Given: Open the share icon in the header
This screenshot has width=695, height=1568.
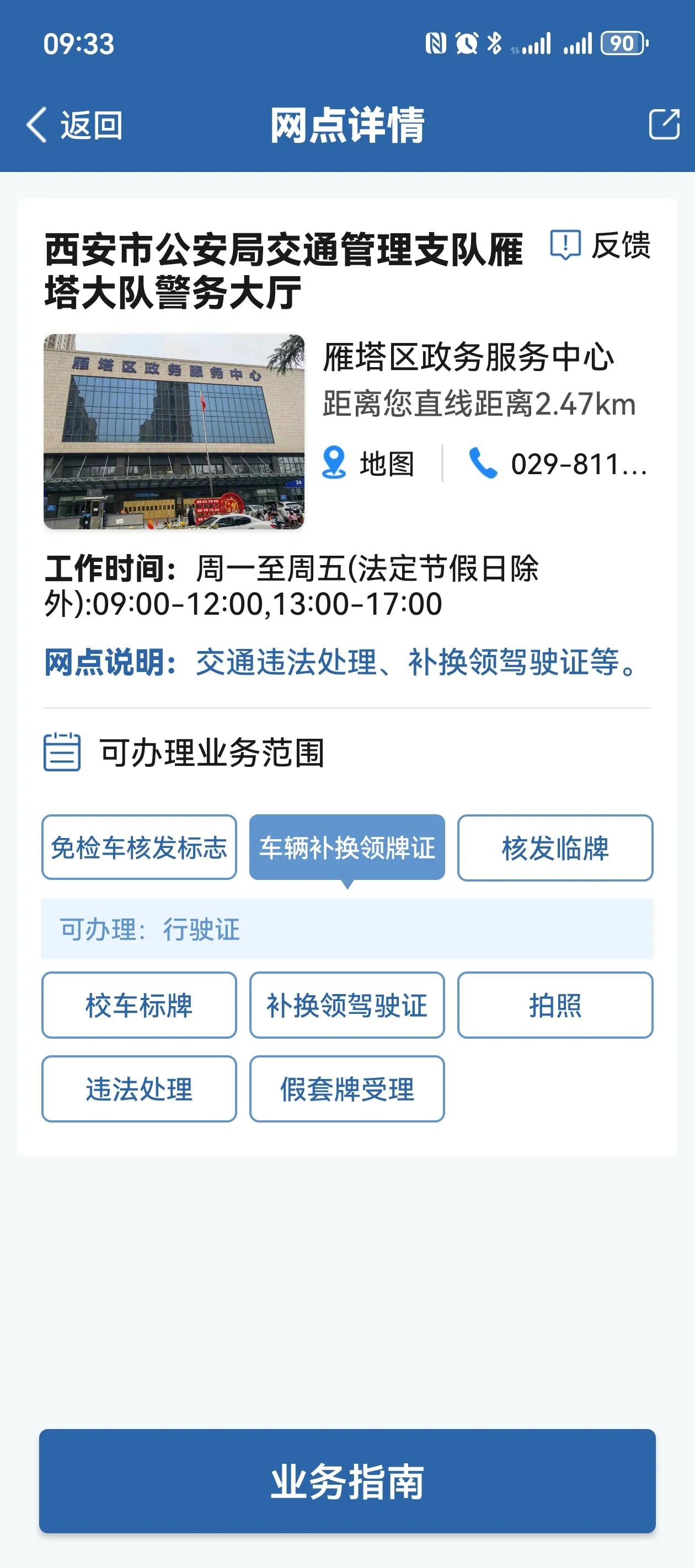Looking at the screenshot, I should click(x=664, y=124).
